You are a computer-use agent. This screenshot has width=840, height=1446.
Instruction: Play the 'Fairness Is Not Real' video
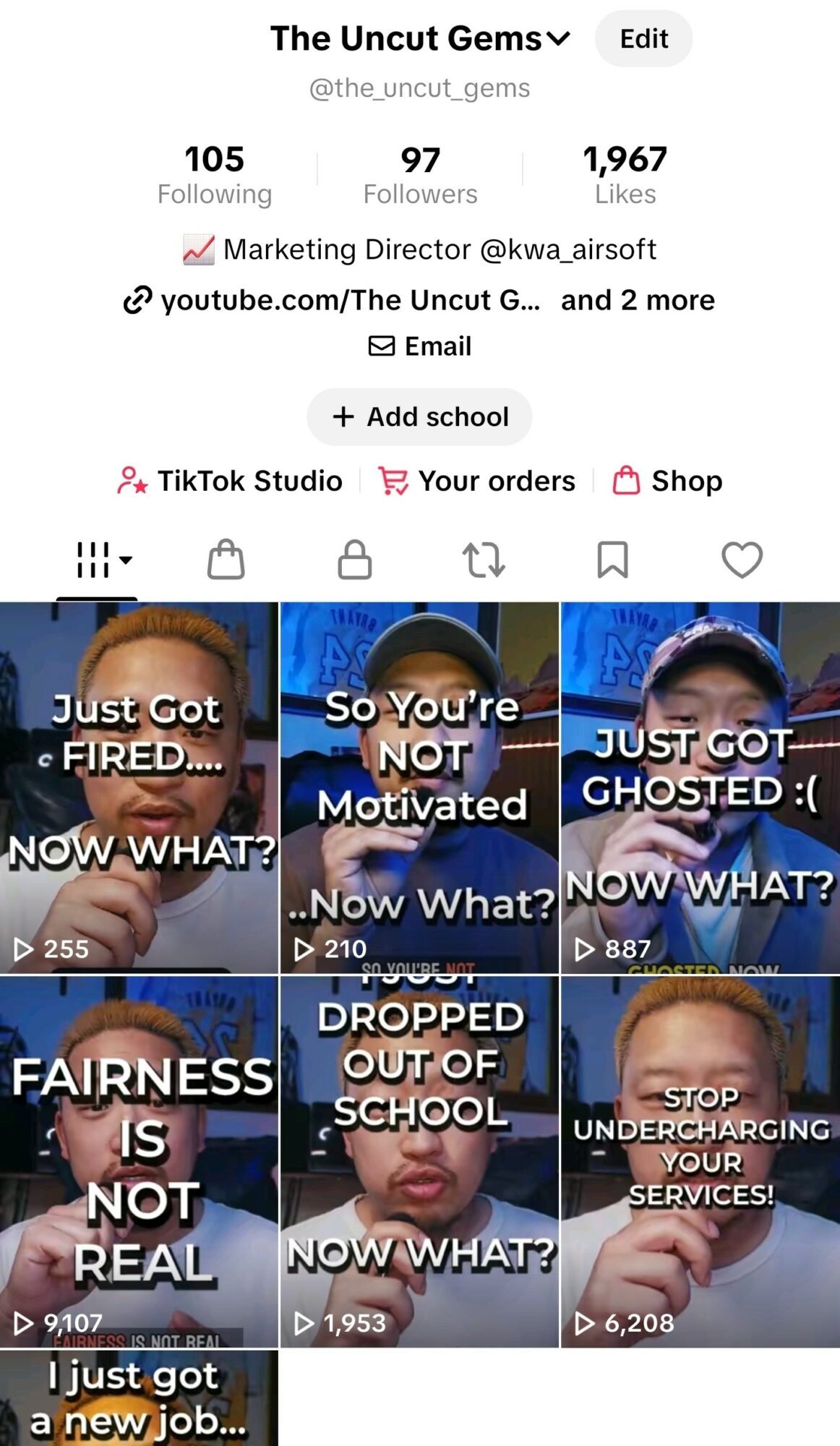click(139, 1161)
